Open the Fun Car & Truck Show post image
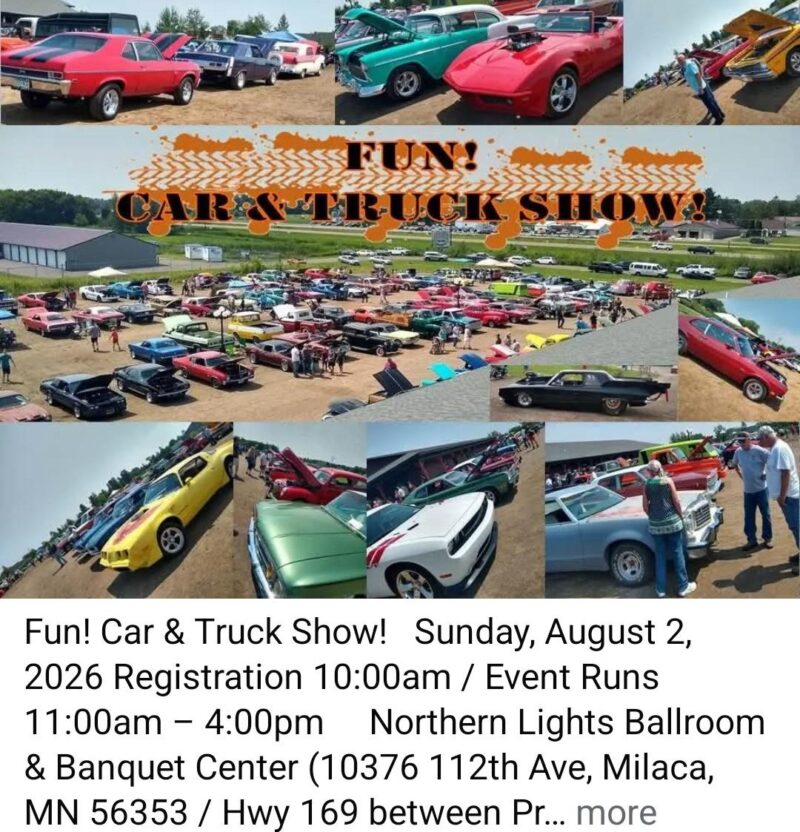Image resolution: width=800 pixels, height=832 pixels. coord(400,300)
